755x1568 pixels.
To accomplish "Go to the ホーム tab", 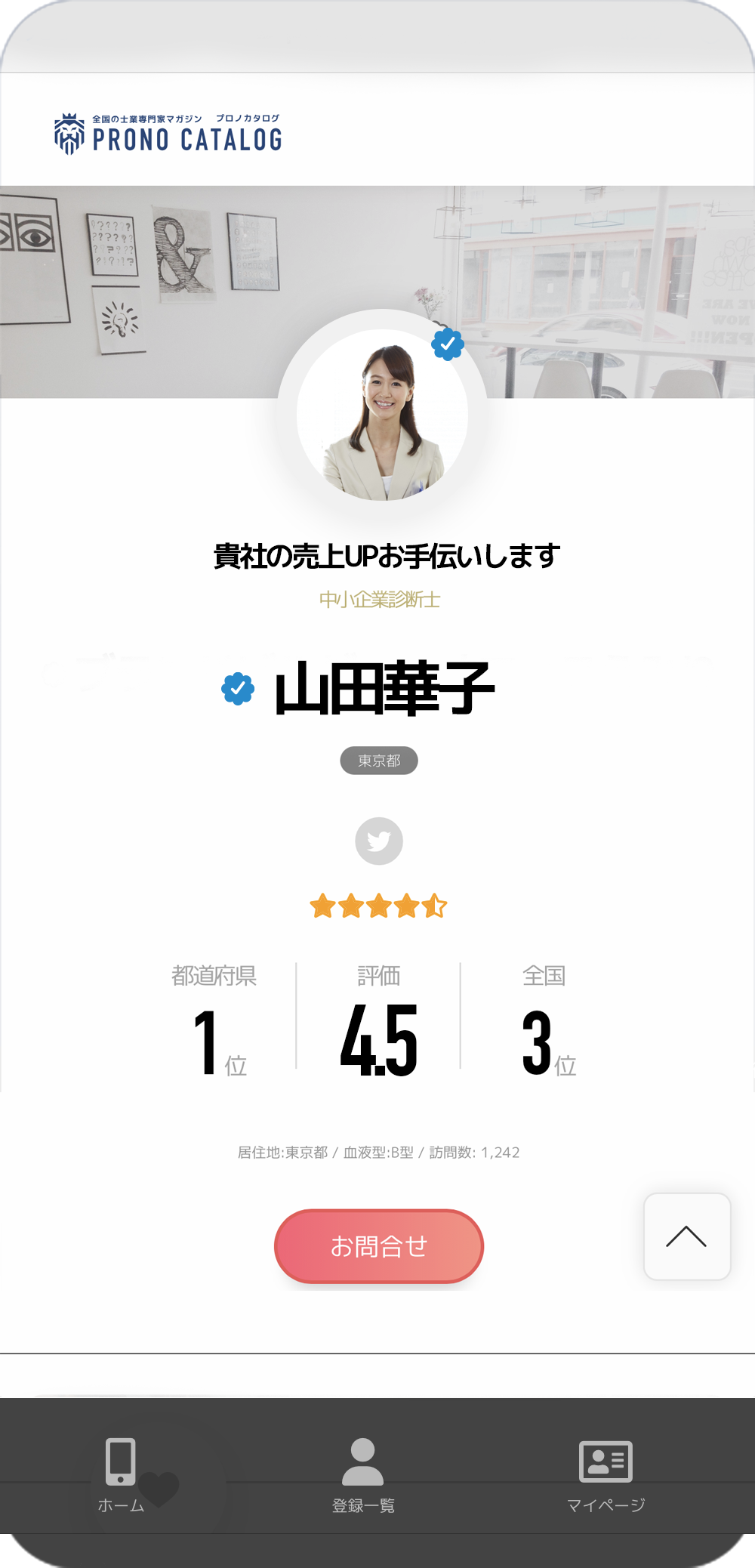I will click(x=121, y=1475).
